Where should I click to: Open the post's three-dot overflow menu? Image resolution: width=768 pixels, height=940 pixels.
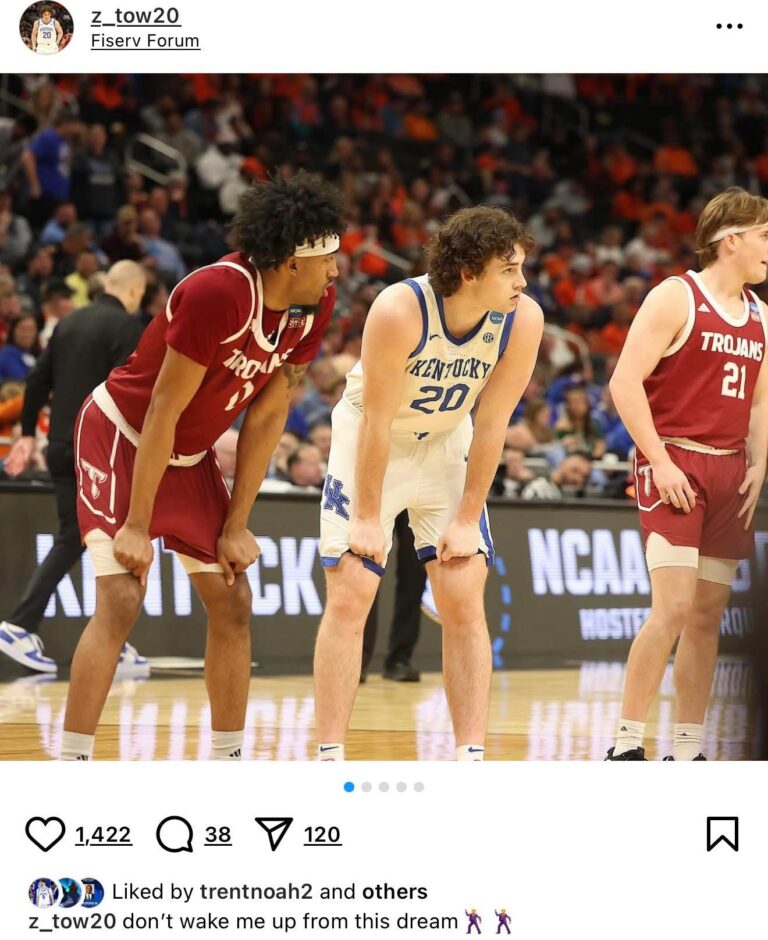point(729,26)
